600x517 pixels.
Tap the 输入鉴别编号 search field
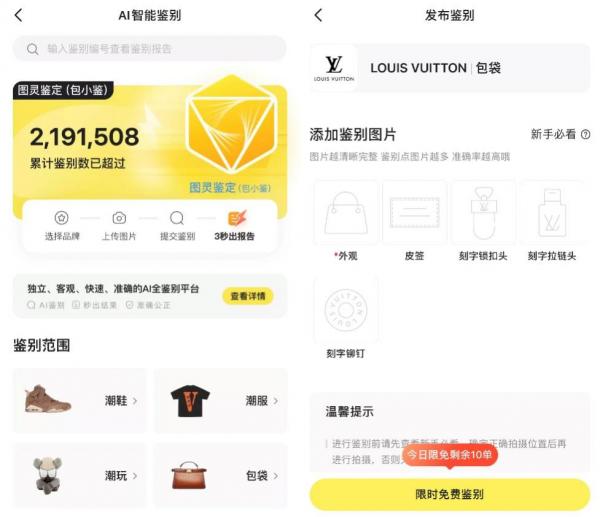150,48
